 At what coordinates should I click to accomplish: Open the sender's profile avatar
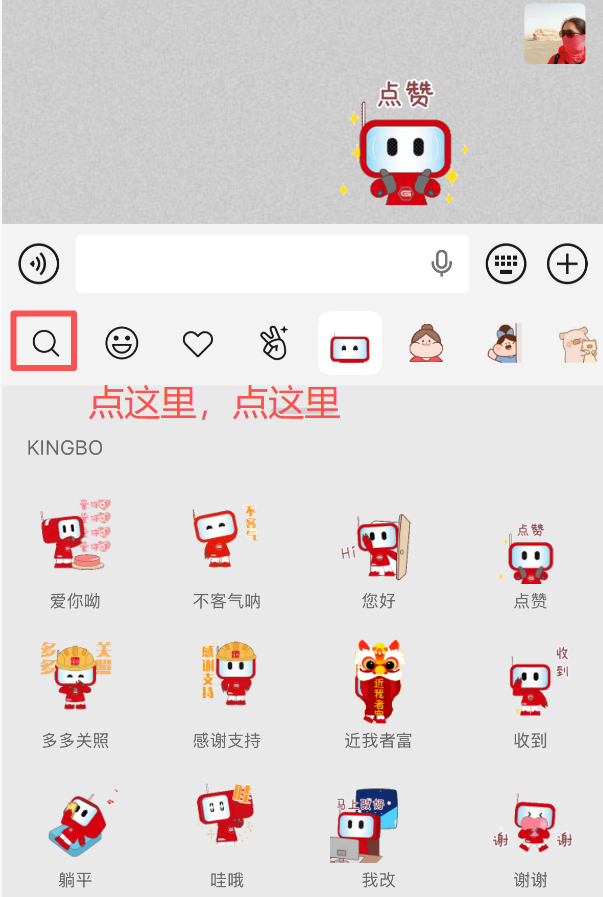[x=555, y=33]
